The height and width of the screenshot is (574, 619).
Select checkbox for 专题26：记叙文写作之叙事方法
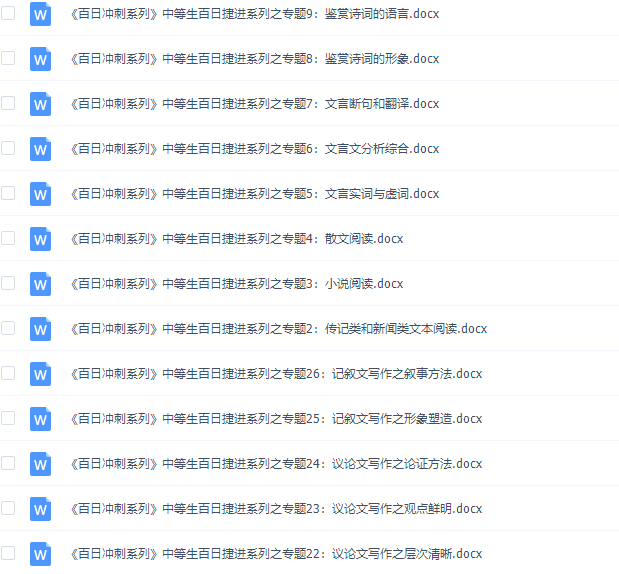[x=8, y=373]
